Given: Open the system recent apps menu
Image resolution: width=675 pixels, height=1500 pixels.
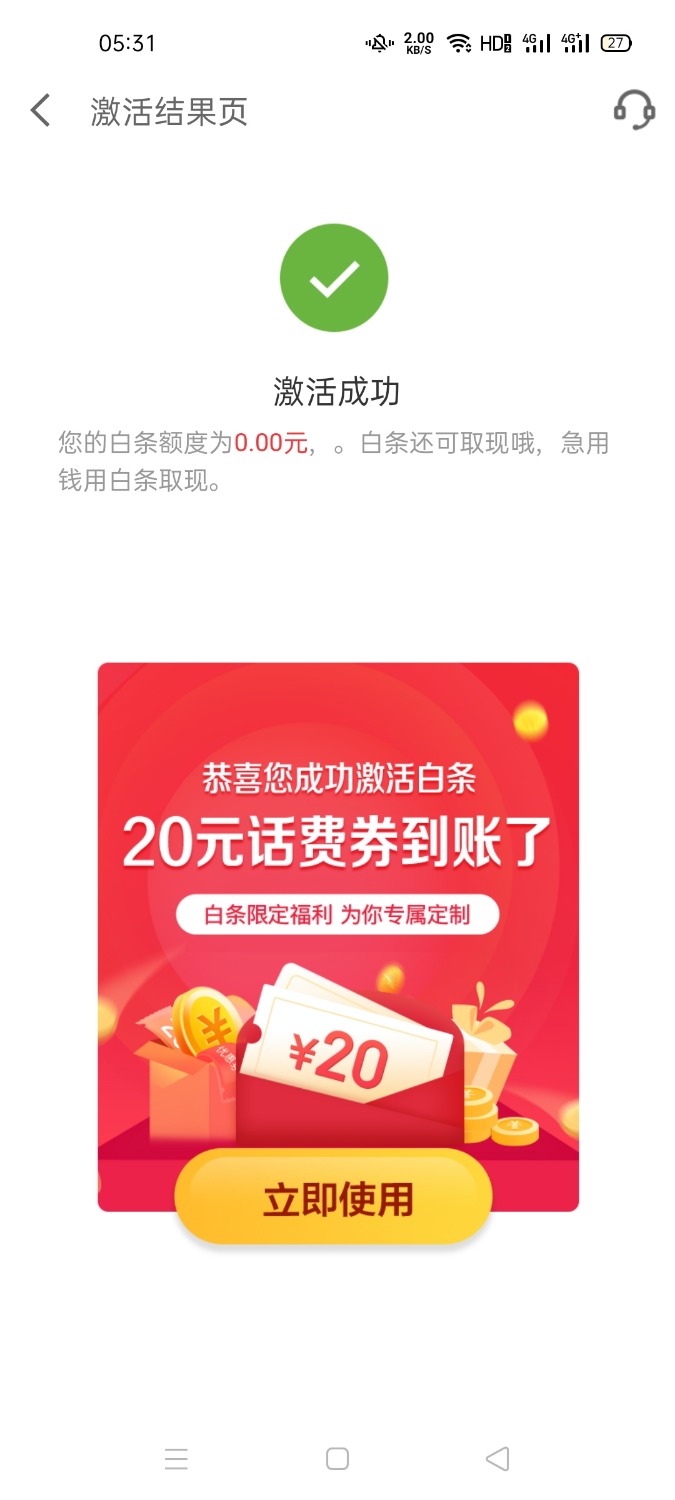Looking at the screenshot, I should [176, 1459].
